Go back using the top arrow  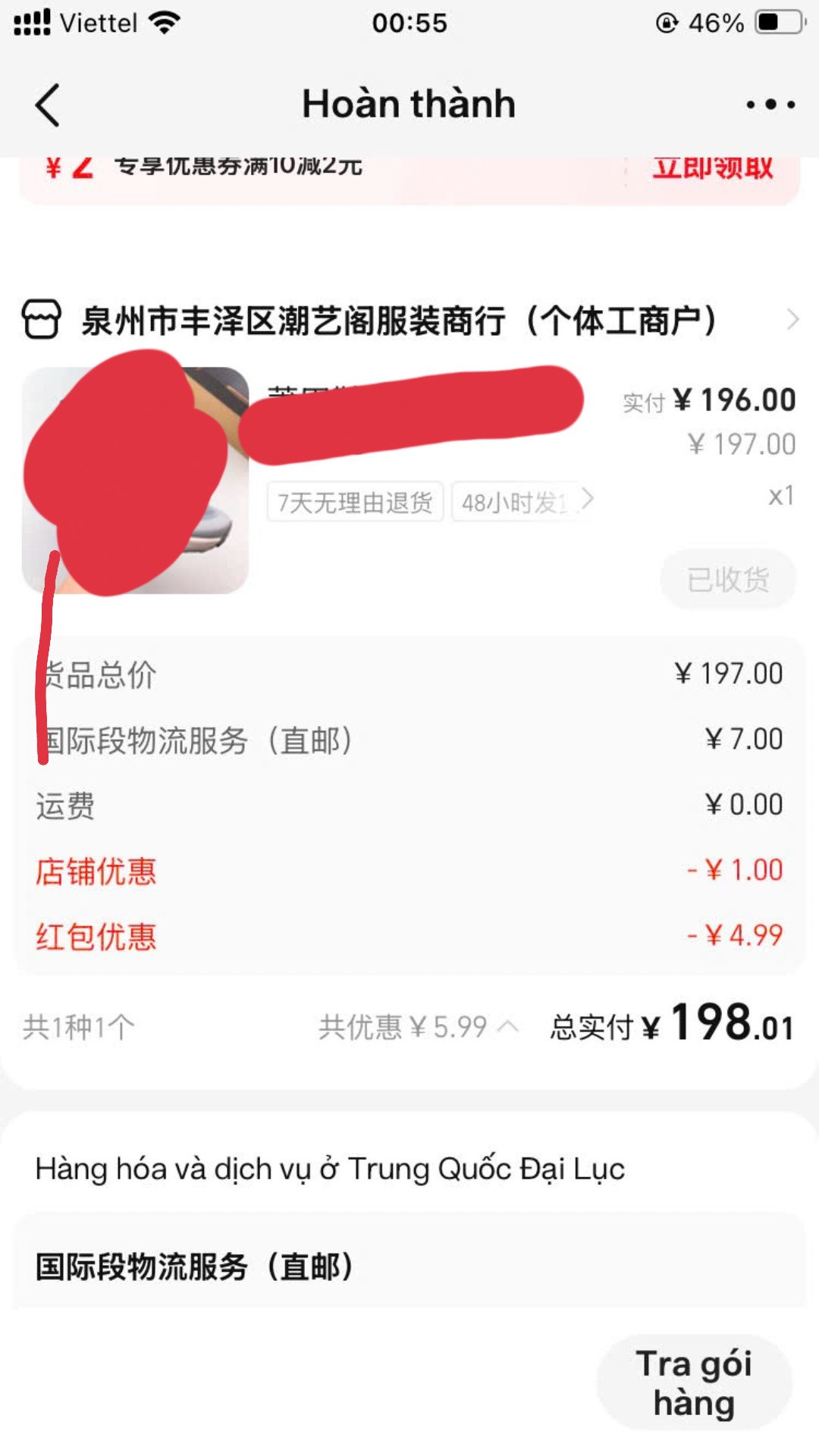[x=47, y=105]
